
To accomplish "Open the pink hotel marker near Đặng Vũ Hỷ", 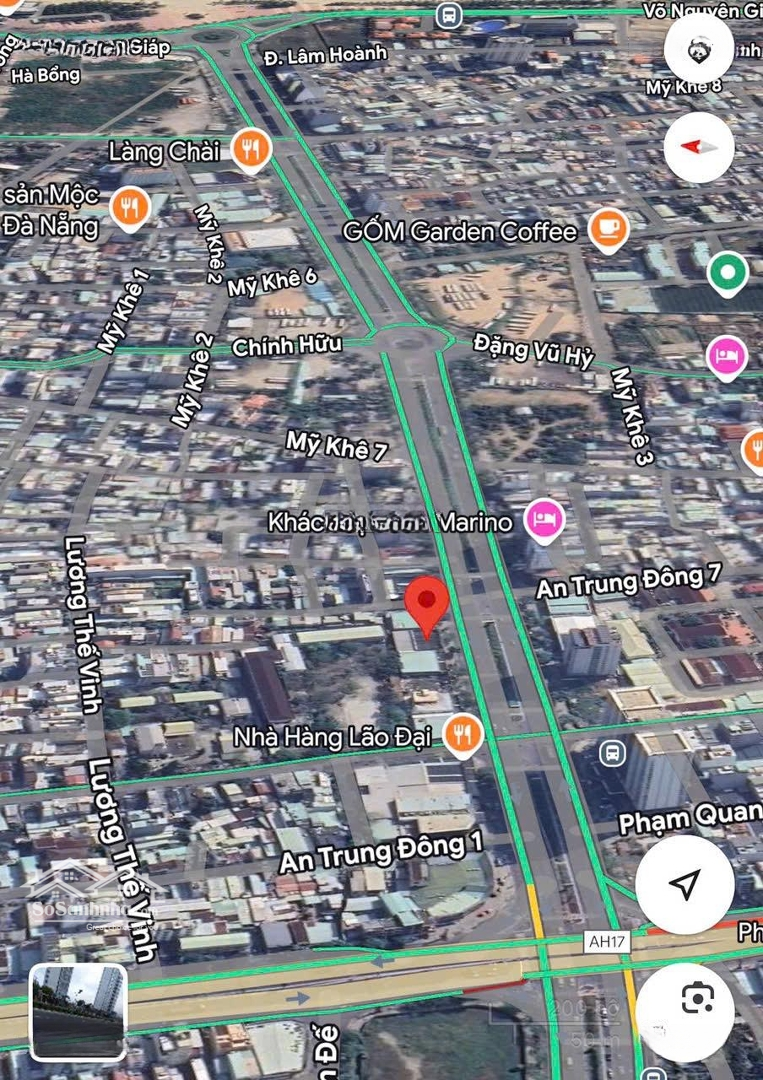I will coord(727,356).
